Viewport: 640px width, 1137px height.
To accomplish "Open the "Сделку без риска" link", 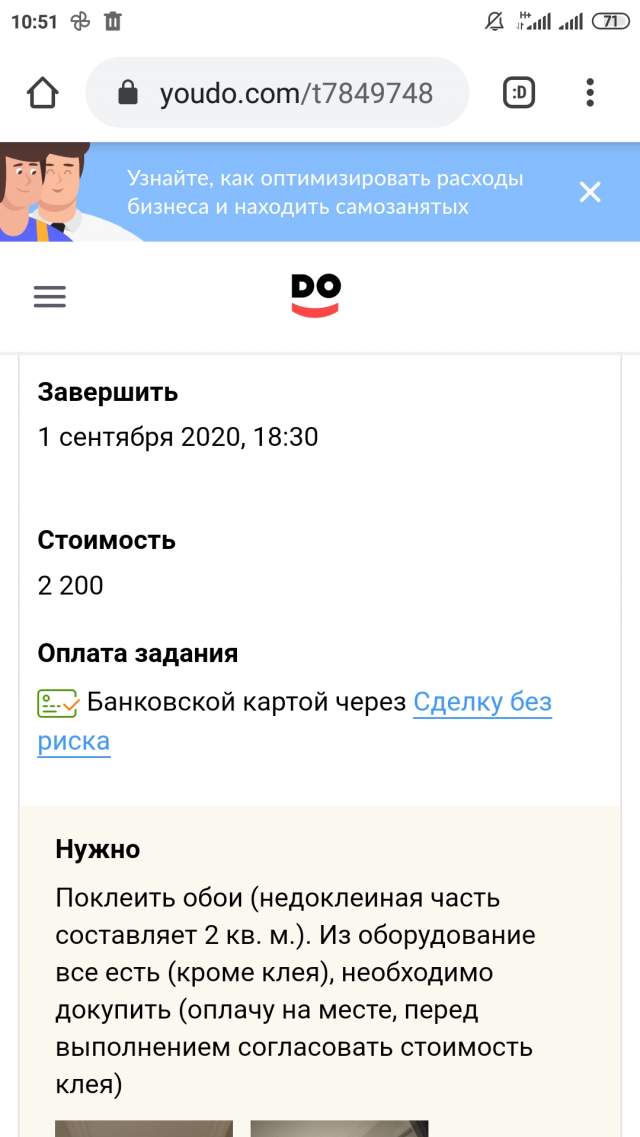I will (x=481, y=702).
